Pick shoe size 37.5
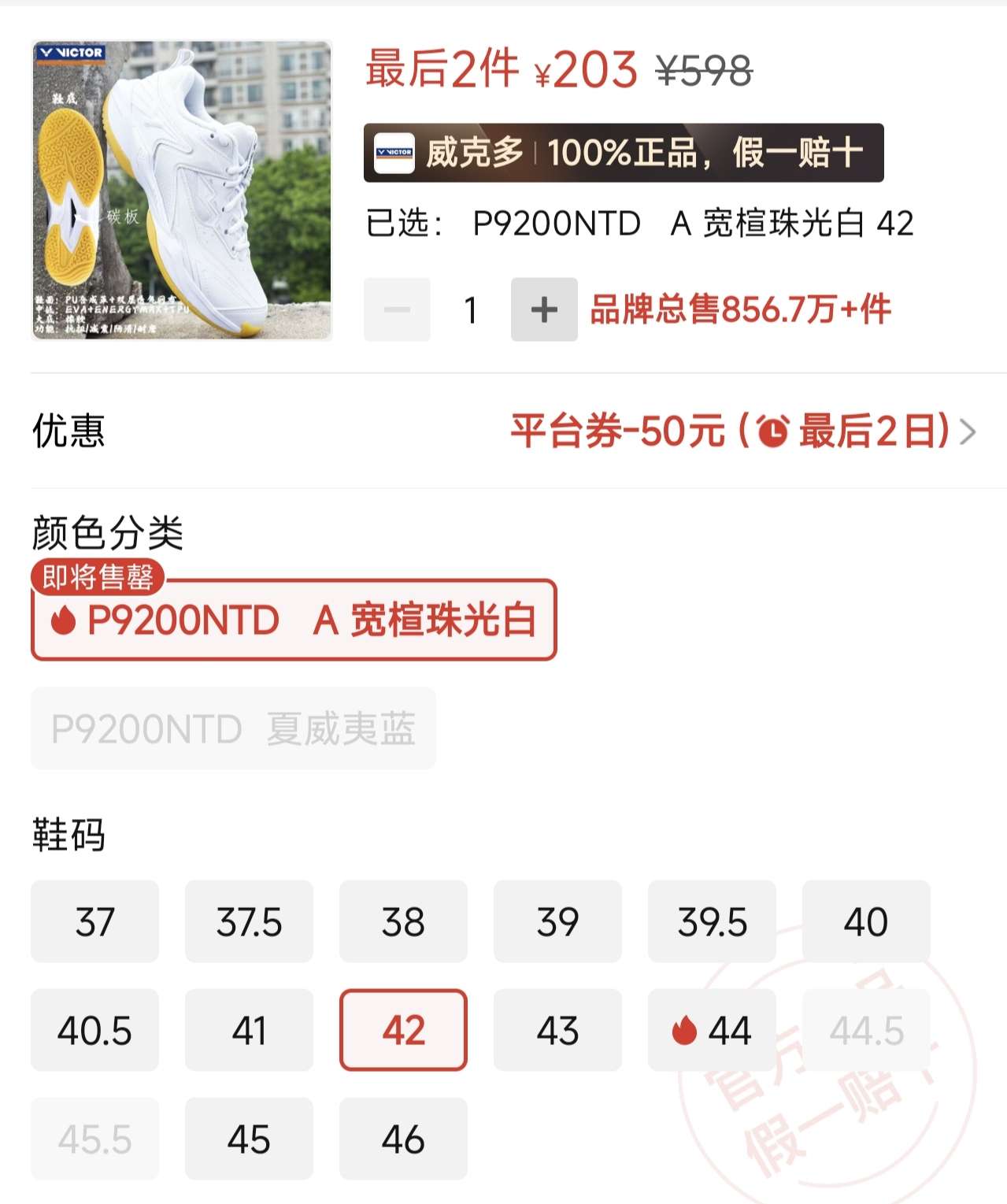This screenshot has height=1204, width=1007. pyautogui.click(x=249, y=921)
